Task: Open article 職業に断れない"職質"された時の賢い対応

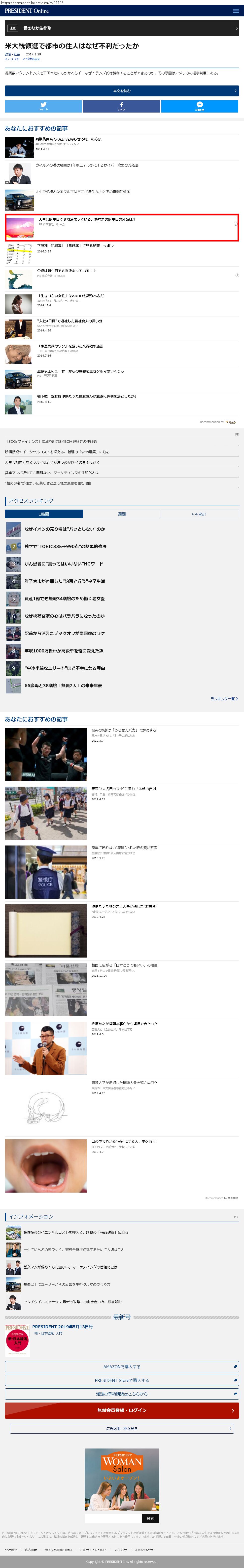Action: (124, 847)
